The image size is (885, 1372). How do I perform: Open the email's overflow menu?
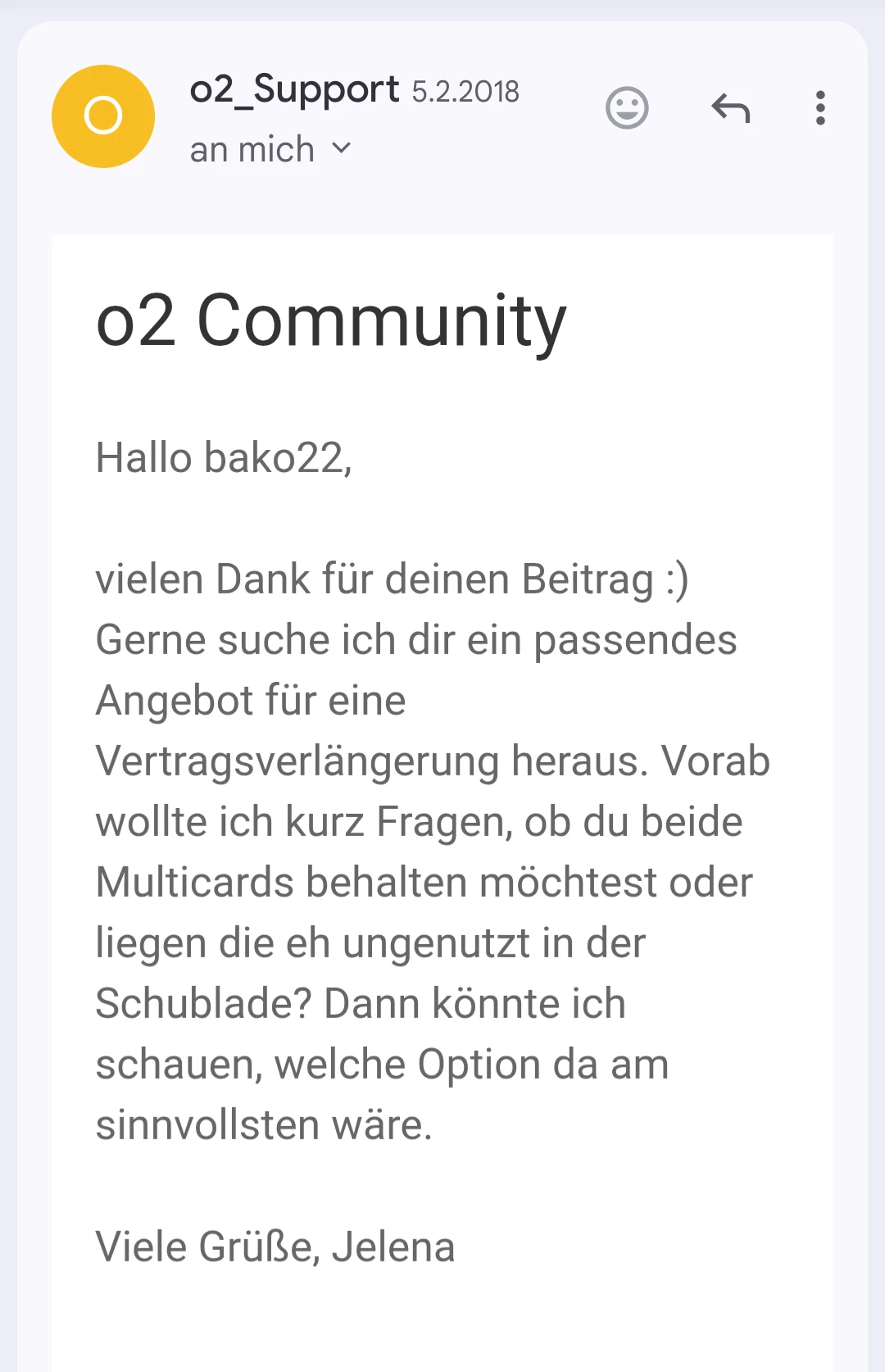pyautogui.click(x=820, y=108)
